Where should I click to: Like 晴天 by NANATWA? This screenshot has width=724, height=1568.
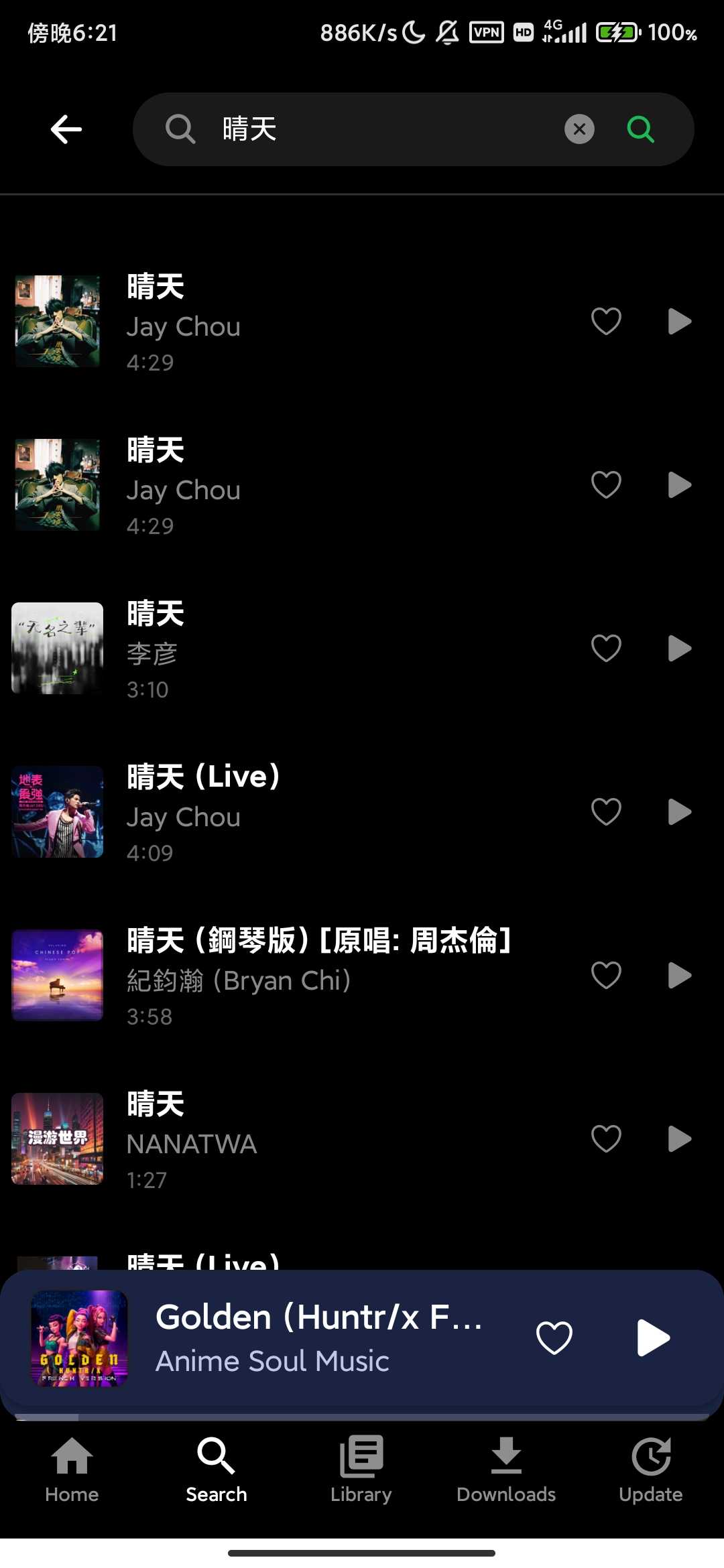(x=606, y=1138)
